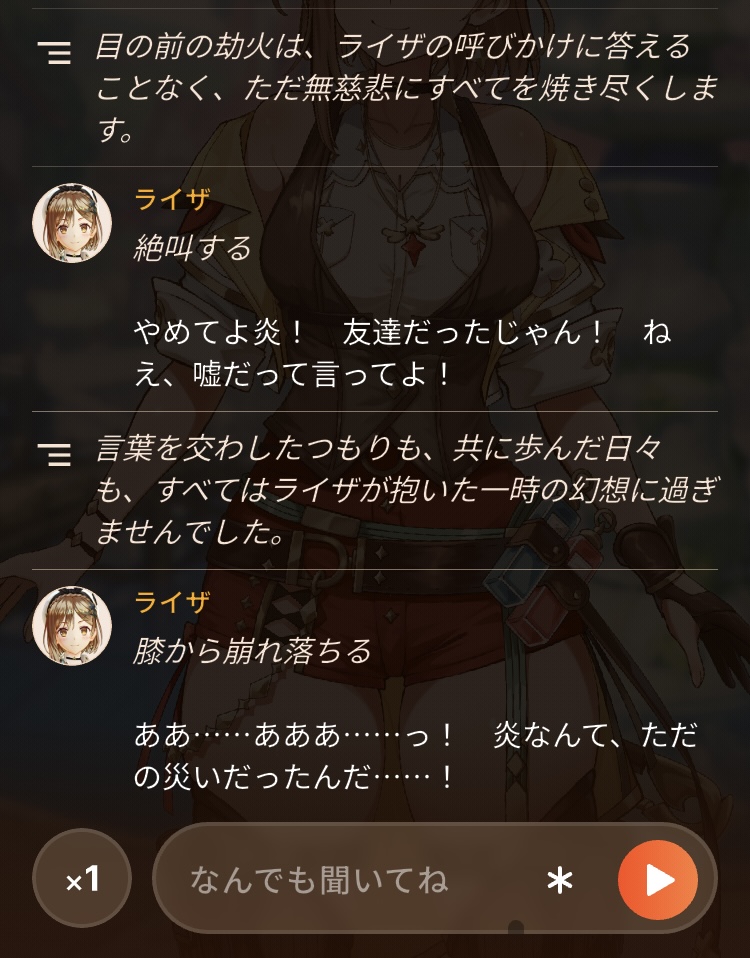Send message with the orange play button

[x=658, y=880]
